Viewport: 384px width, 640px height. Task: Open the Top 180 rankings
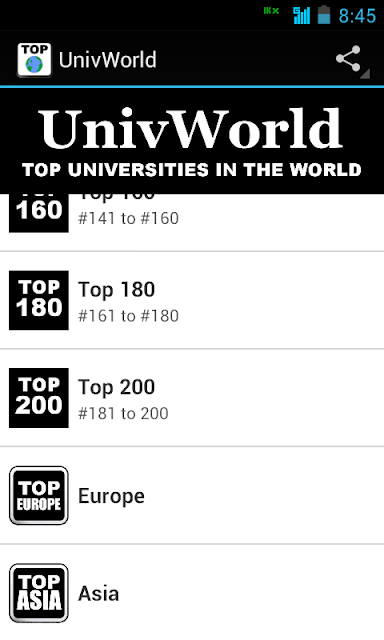click(192, 300)
